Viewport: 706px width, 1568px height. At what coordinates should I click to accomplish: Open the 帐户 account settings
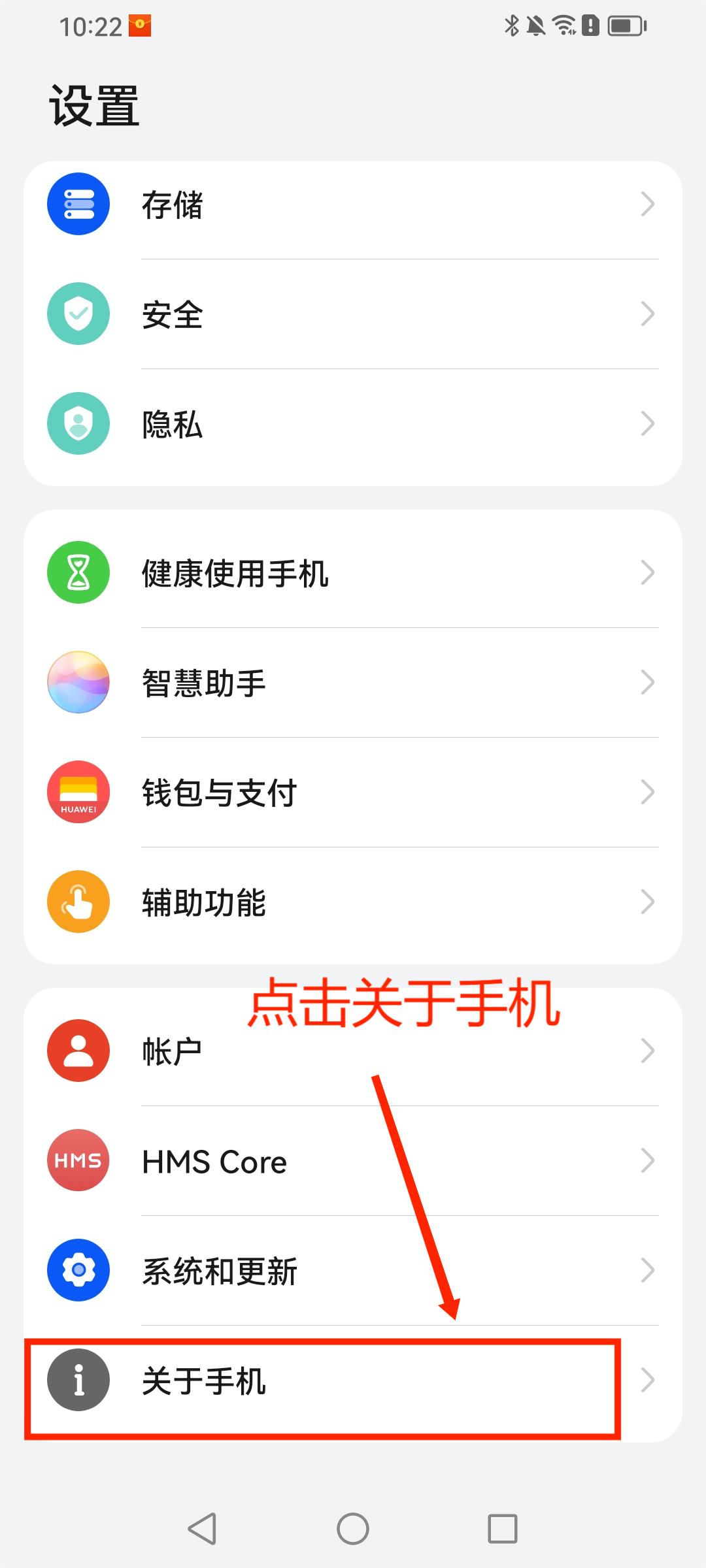click(353, 1051)
